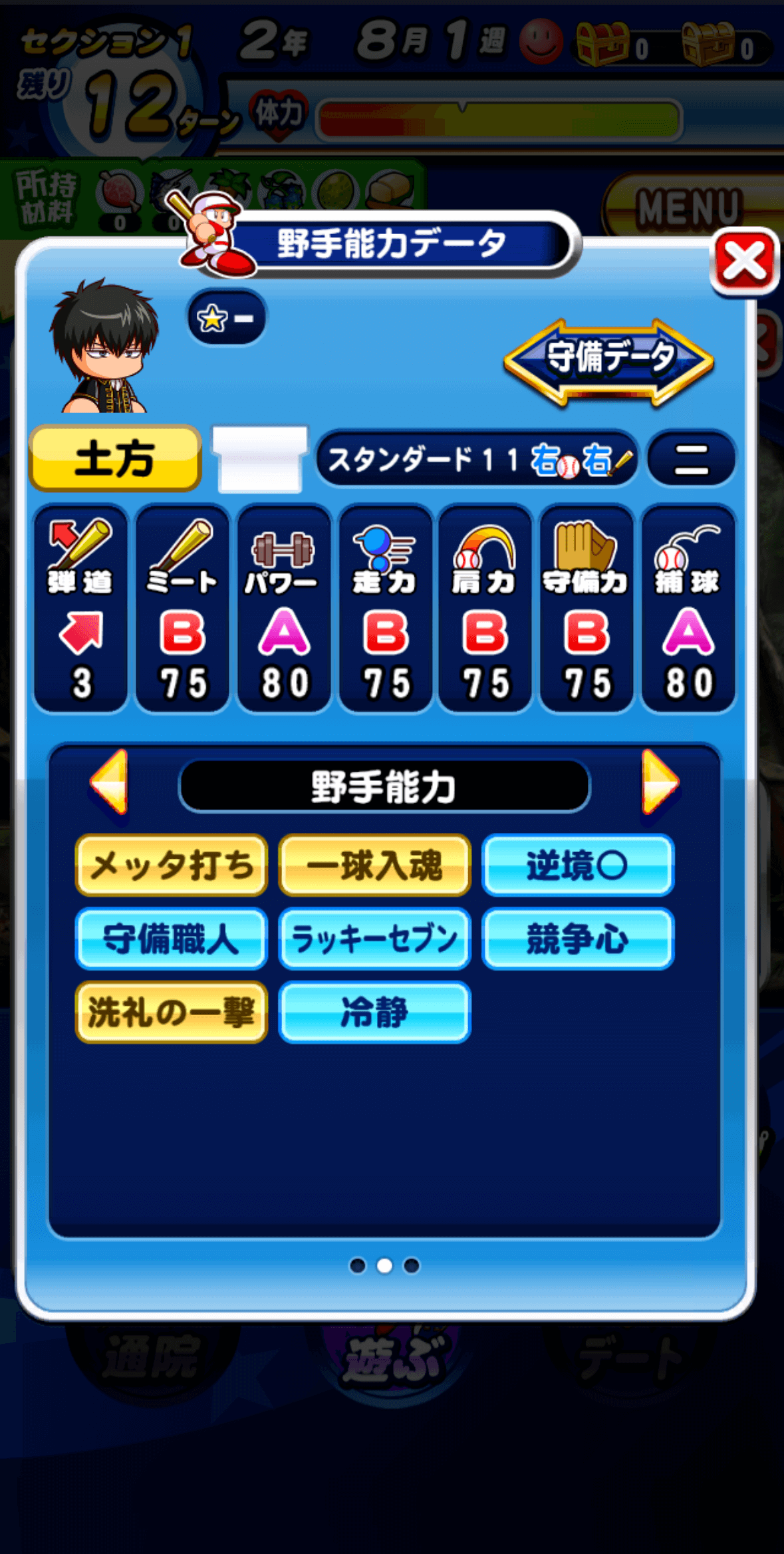Go to previous ability page with left arrow
Image resolution: width=784 pixels, height=1554 pixels.
(110, 782)
